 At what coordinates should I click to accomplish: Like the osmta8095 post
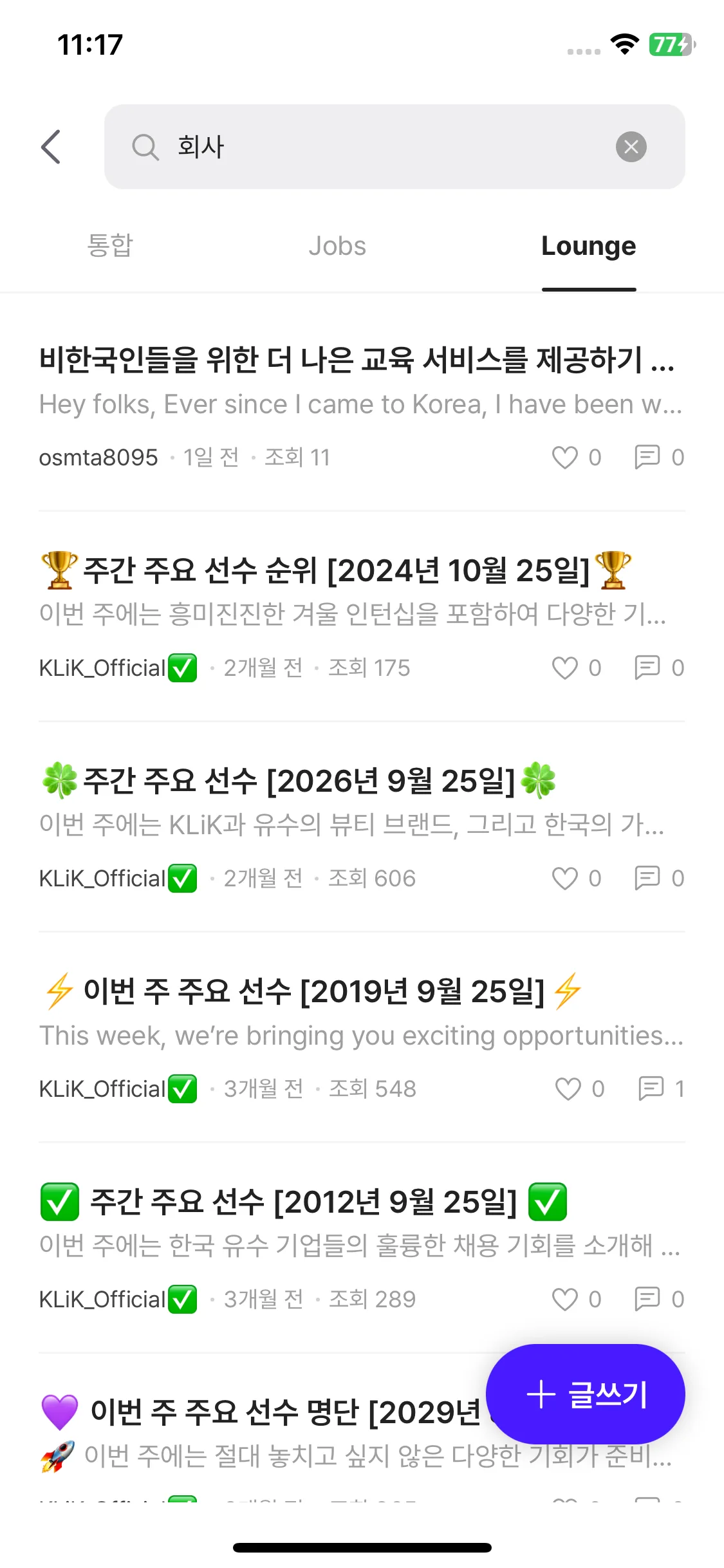(565, 458)
